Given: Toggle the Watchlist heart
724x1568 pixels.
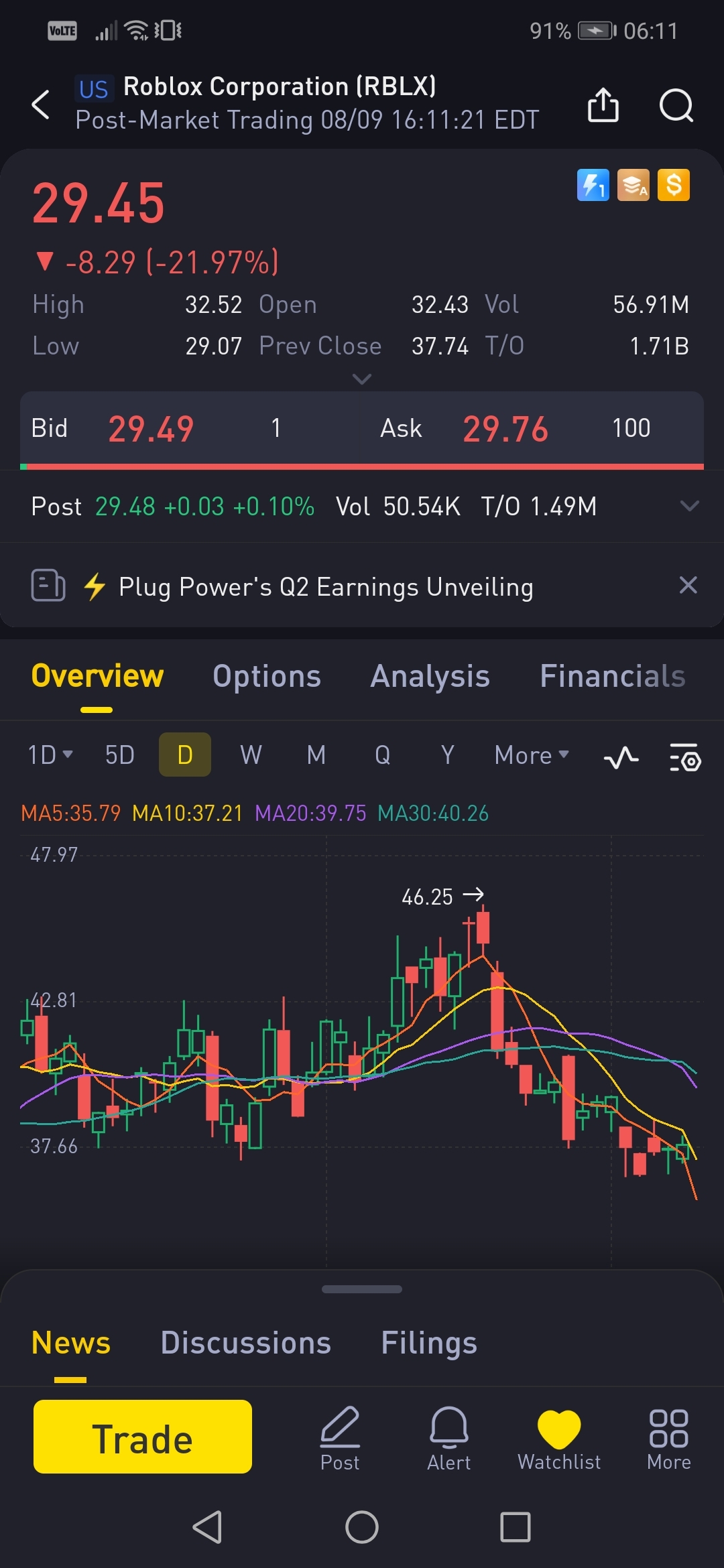Looking at the screenshot, I should pos(559,1438).
